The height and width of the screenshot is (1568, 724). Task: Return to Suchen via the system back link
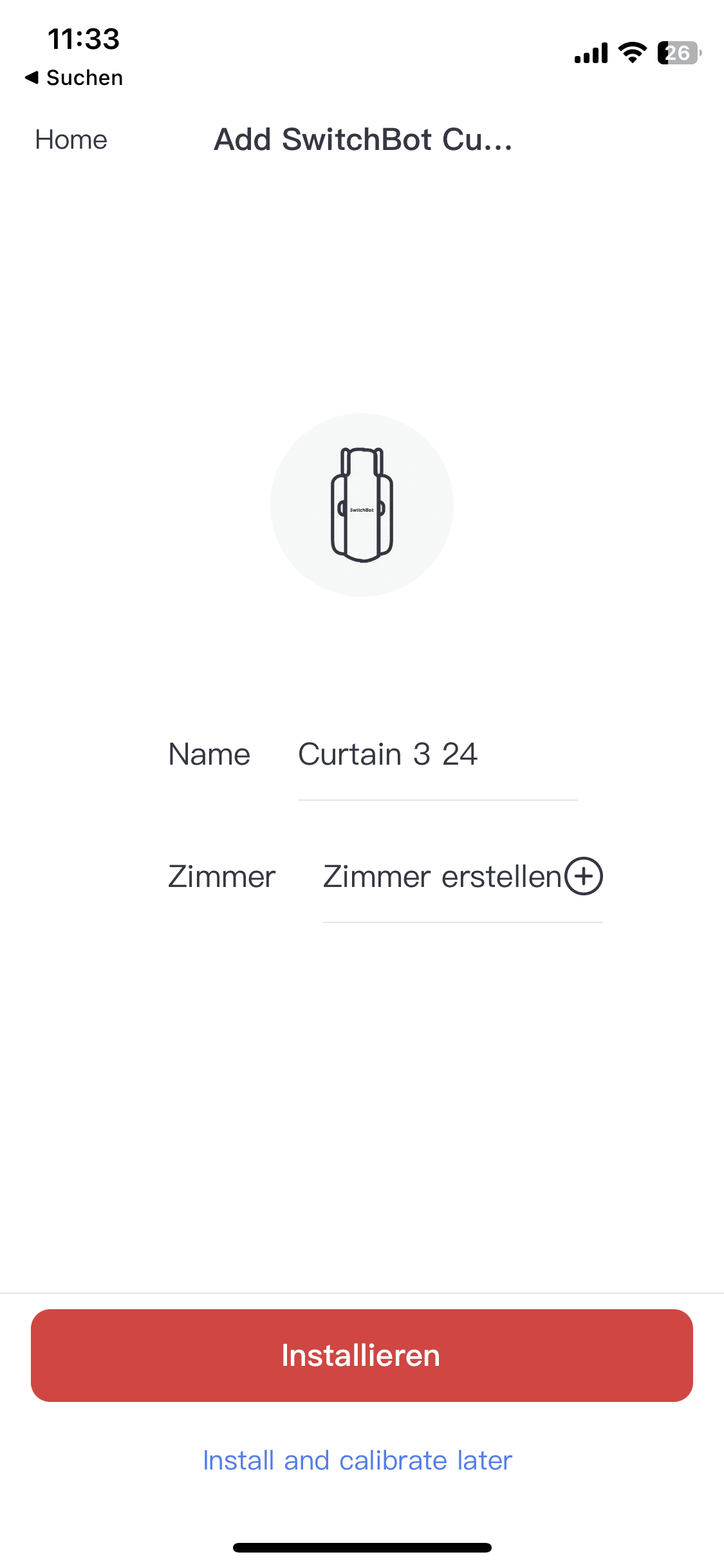(73, 78)
